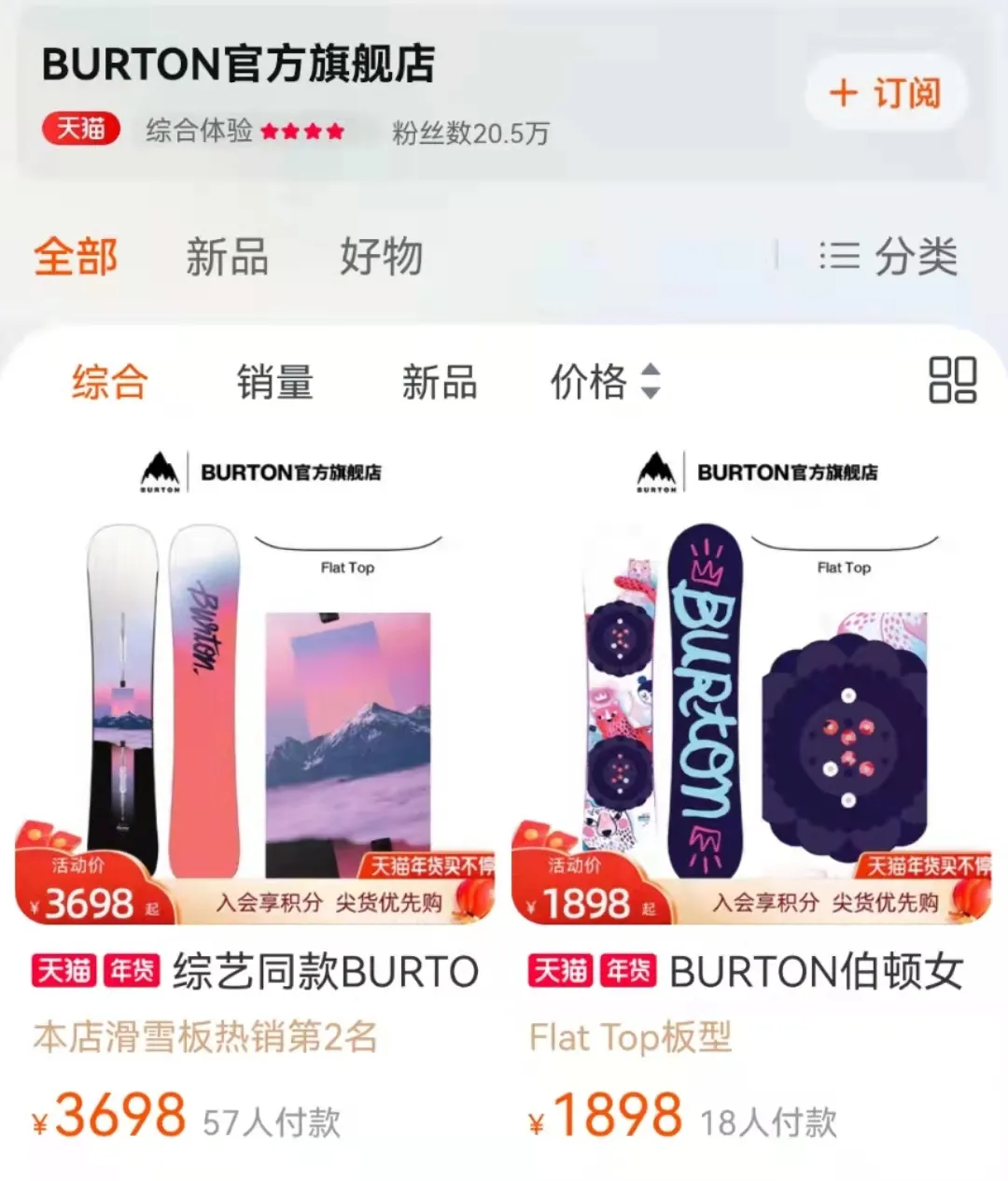Switch to the top 新品 tab
Screen dimensions: 1008x1181
(x=227, y=257)
